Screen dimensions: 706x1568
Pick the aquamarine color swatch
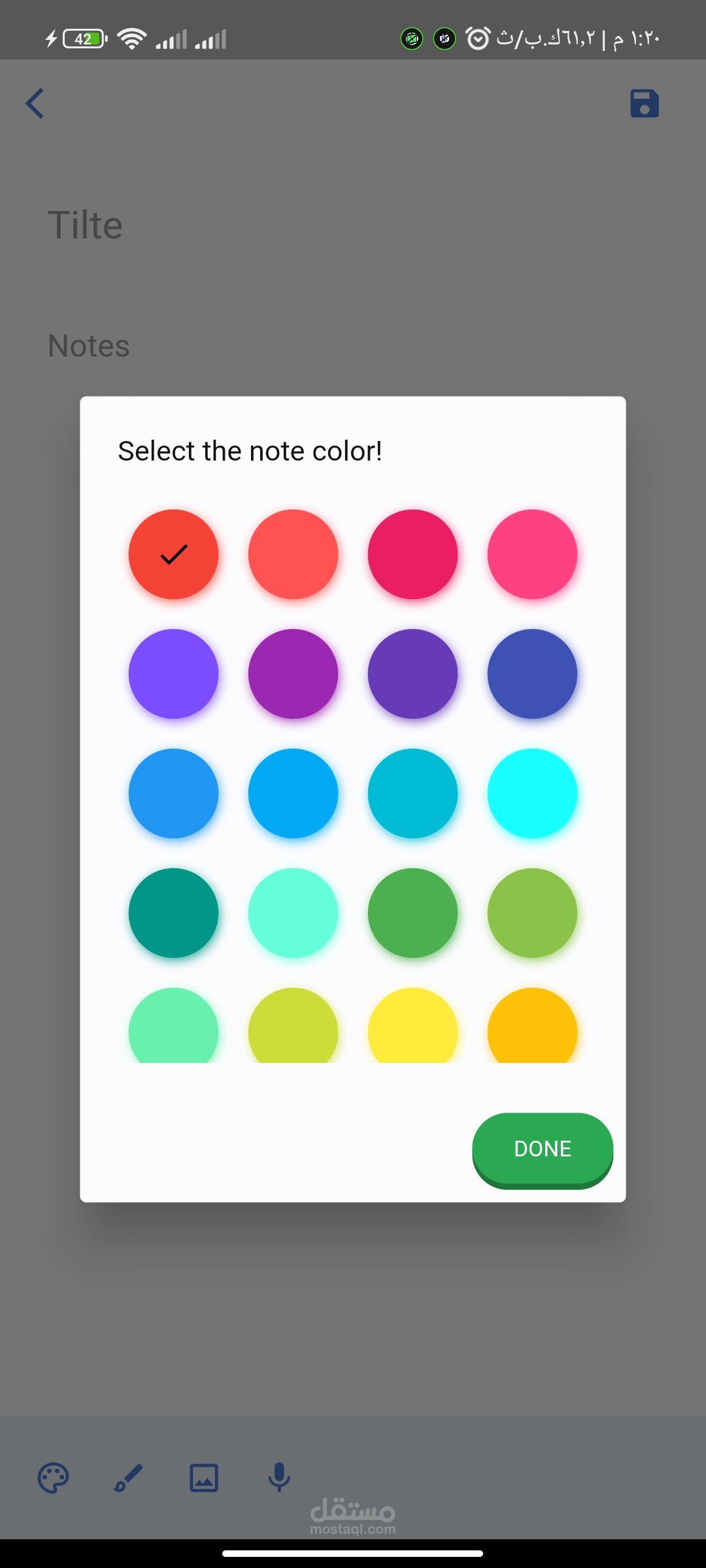click(x=293, y=913)
